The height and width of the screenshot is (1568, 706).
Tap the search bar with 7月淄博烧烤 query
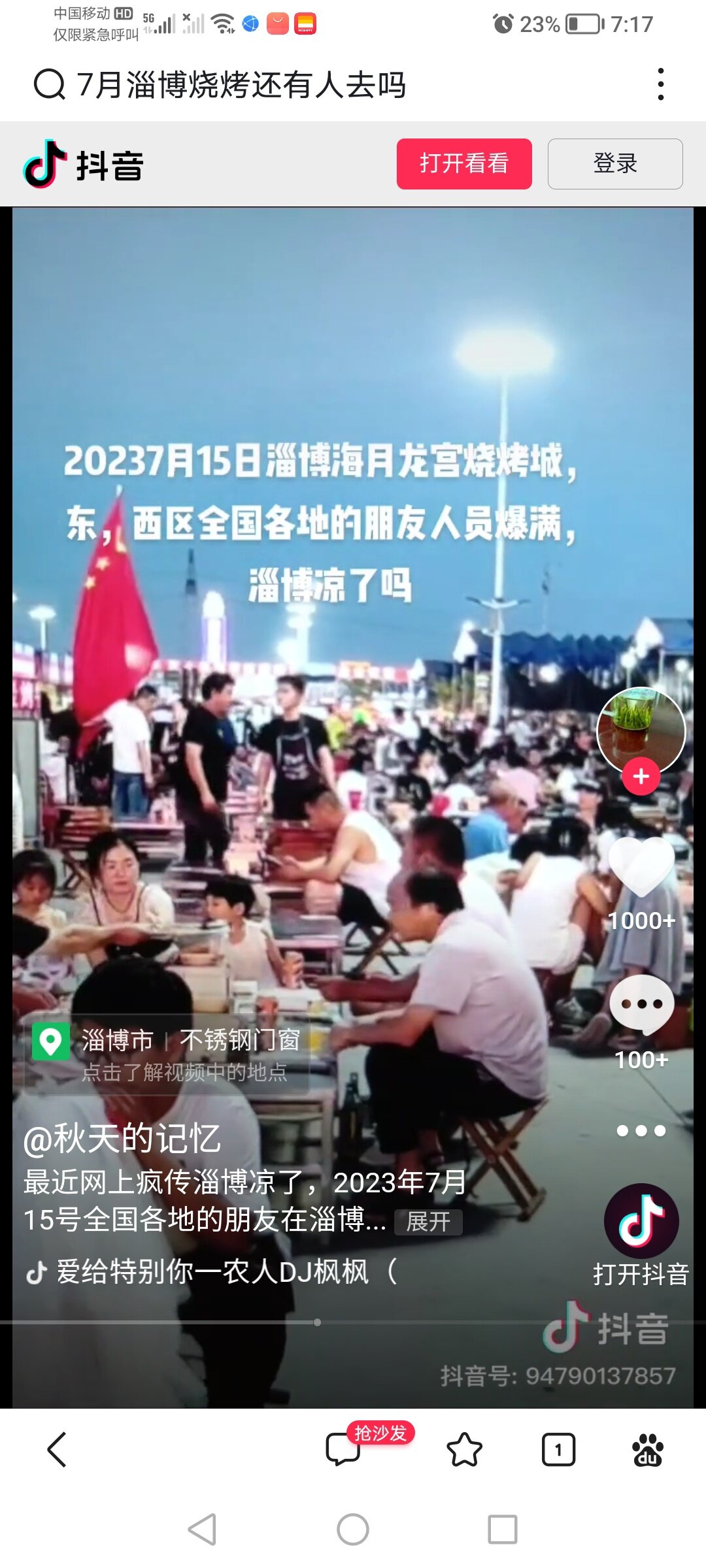point(242,85)
